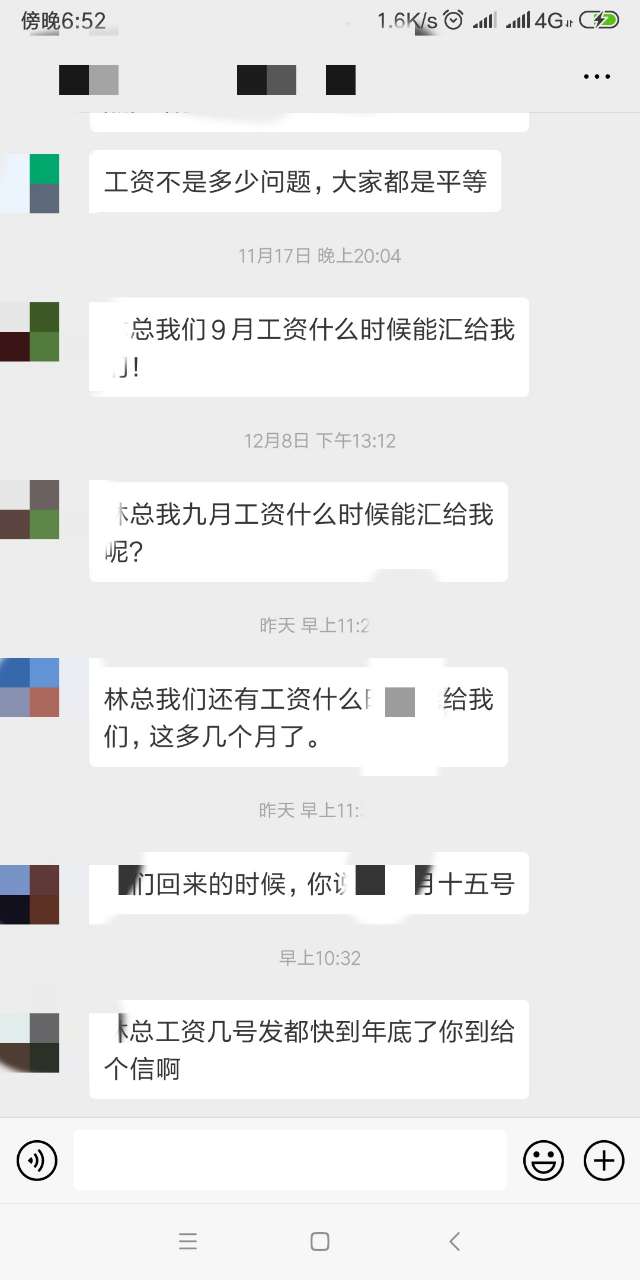Tap avatar beside 年底了你到给个信啊 message

coord(30,1042)
